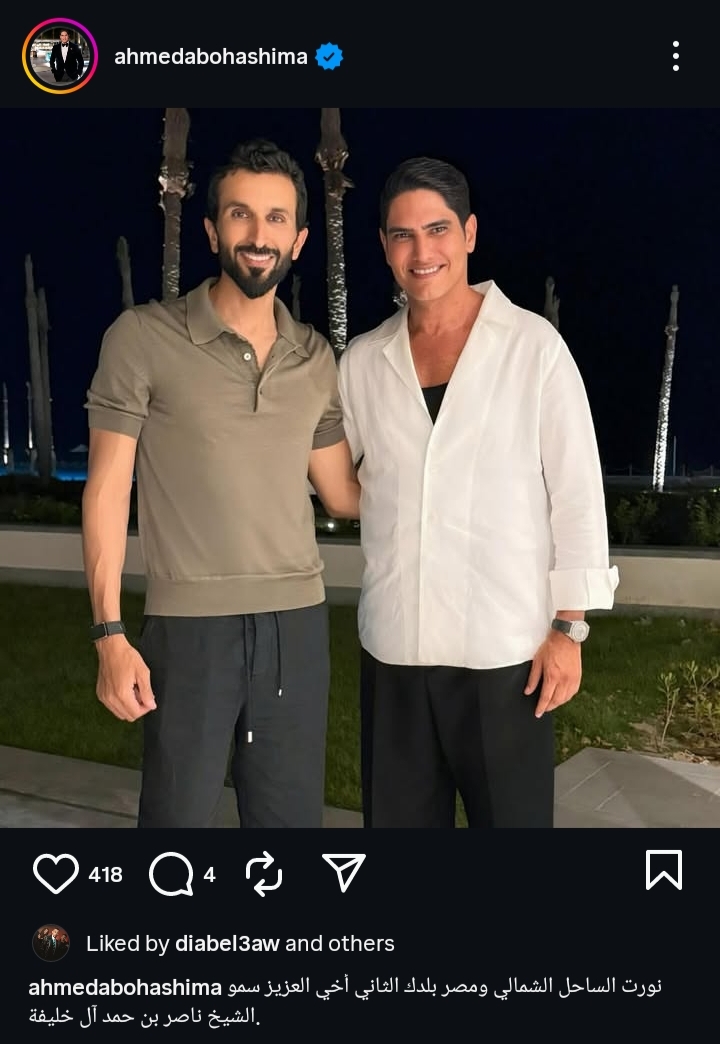This screenshot has height=1044, width=720.
Task: Open ahmedabohashima's profile picture story
Action: [60, 56]
